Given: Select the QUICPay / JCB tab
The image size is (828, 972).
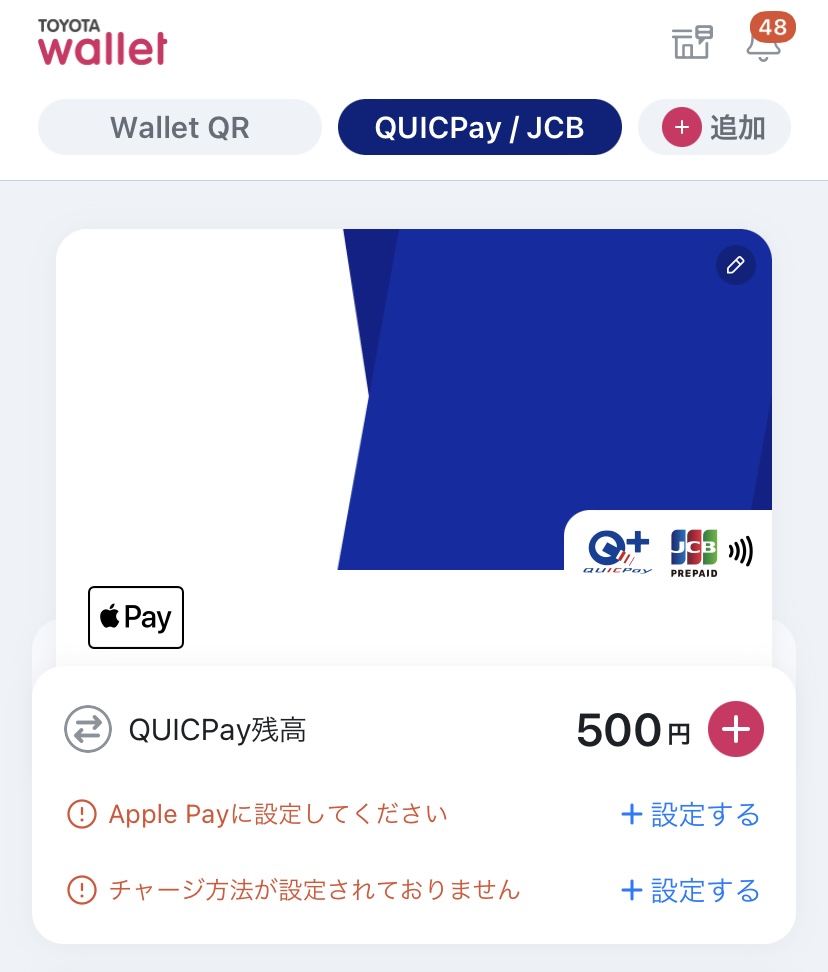Looking at the screenshot, I should [479, 127].
